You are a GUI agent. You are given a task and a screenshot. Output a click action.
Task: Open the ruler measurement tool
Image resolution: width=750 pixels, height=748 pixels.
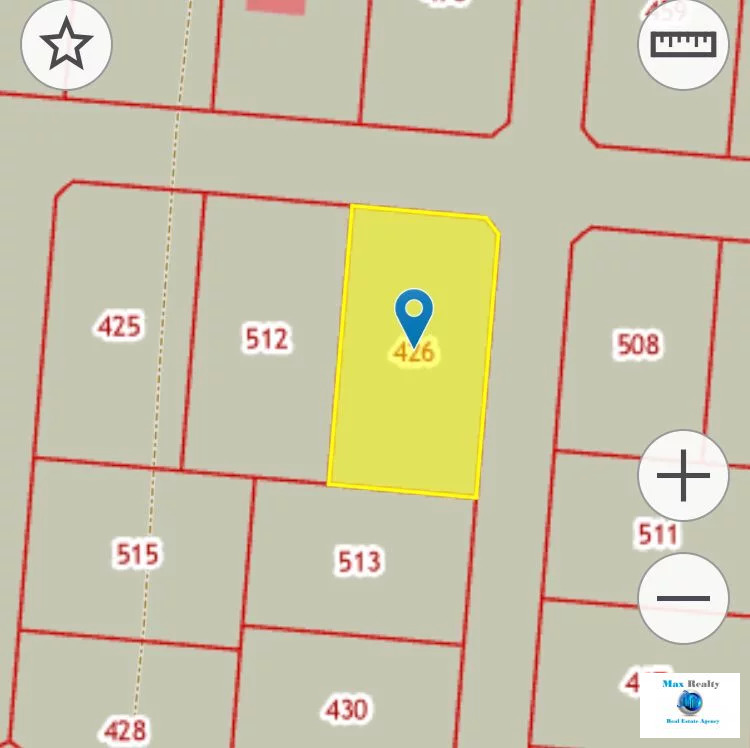tap(684, 45)
